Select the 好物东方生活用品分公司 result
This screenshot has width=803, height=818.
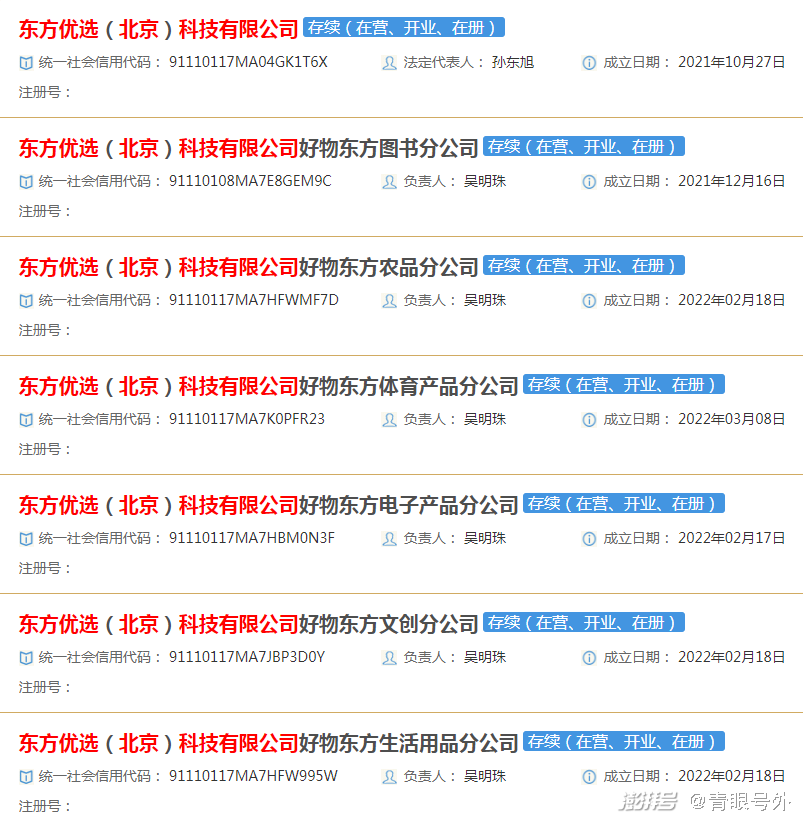(x=268, y=743)
